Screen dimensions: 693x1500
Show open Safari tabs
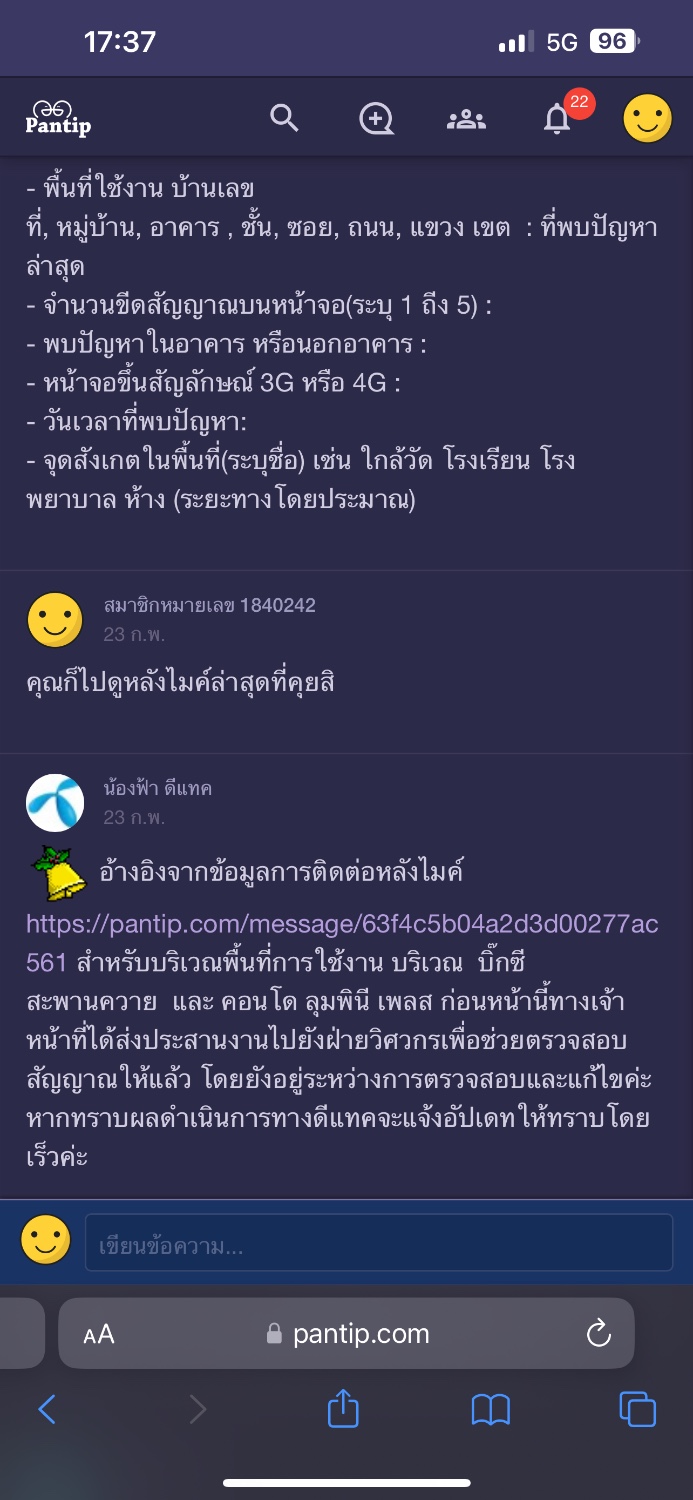pyautogui.click(x=638, y=1409)
